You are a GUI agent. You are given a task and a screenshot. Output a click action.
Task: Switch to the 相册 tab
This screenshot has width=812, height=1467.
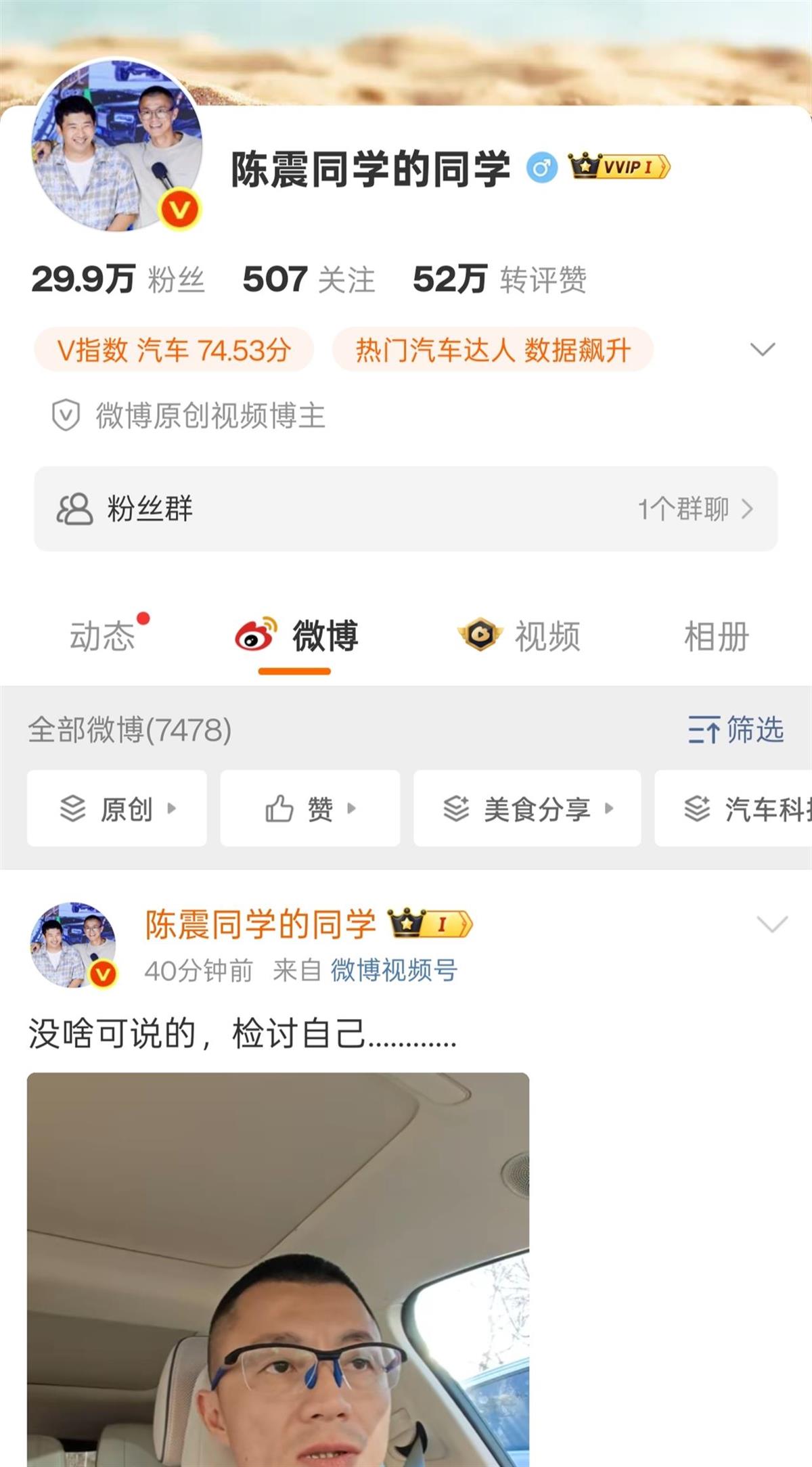716,637
